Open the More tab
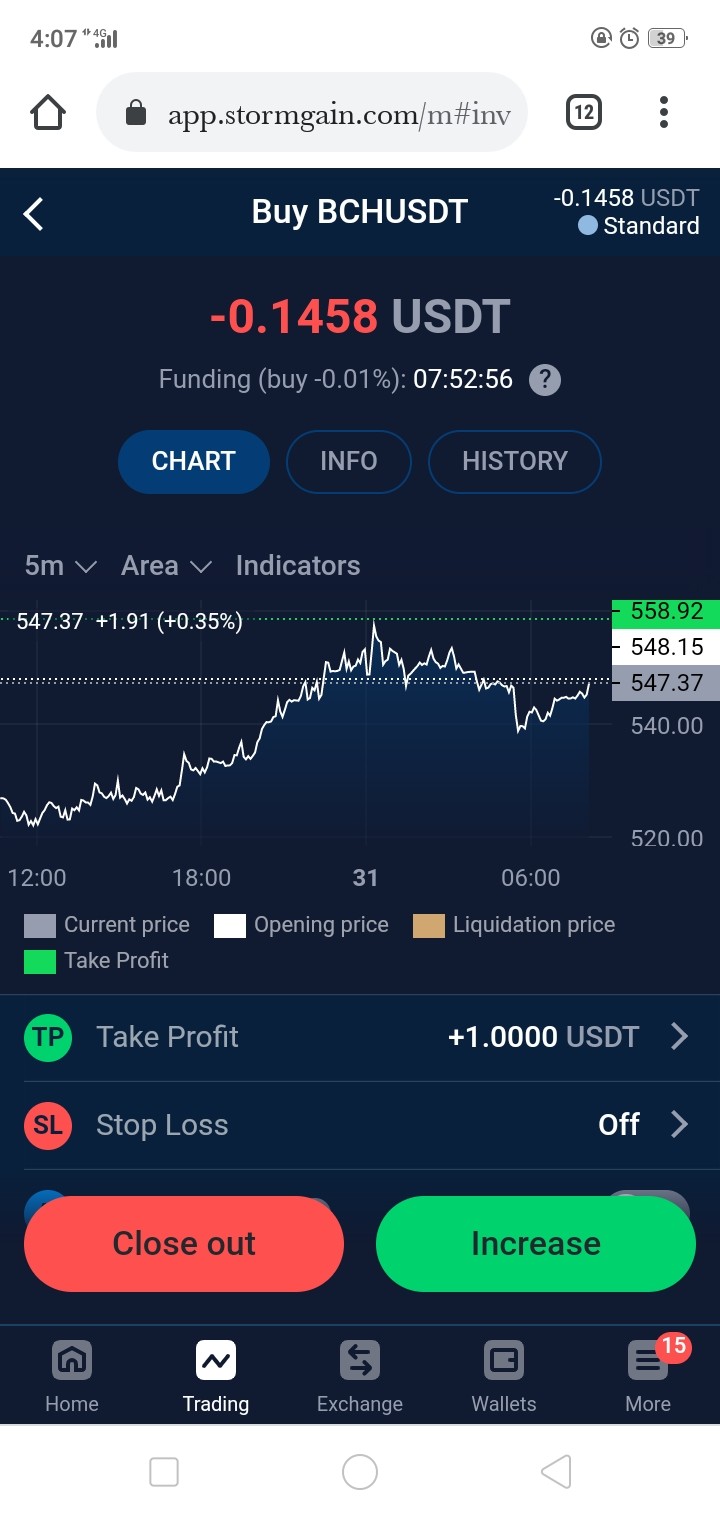The width and height of the screenshot is (720, 1520). 648,1376
